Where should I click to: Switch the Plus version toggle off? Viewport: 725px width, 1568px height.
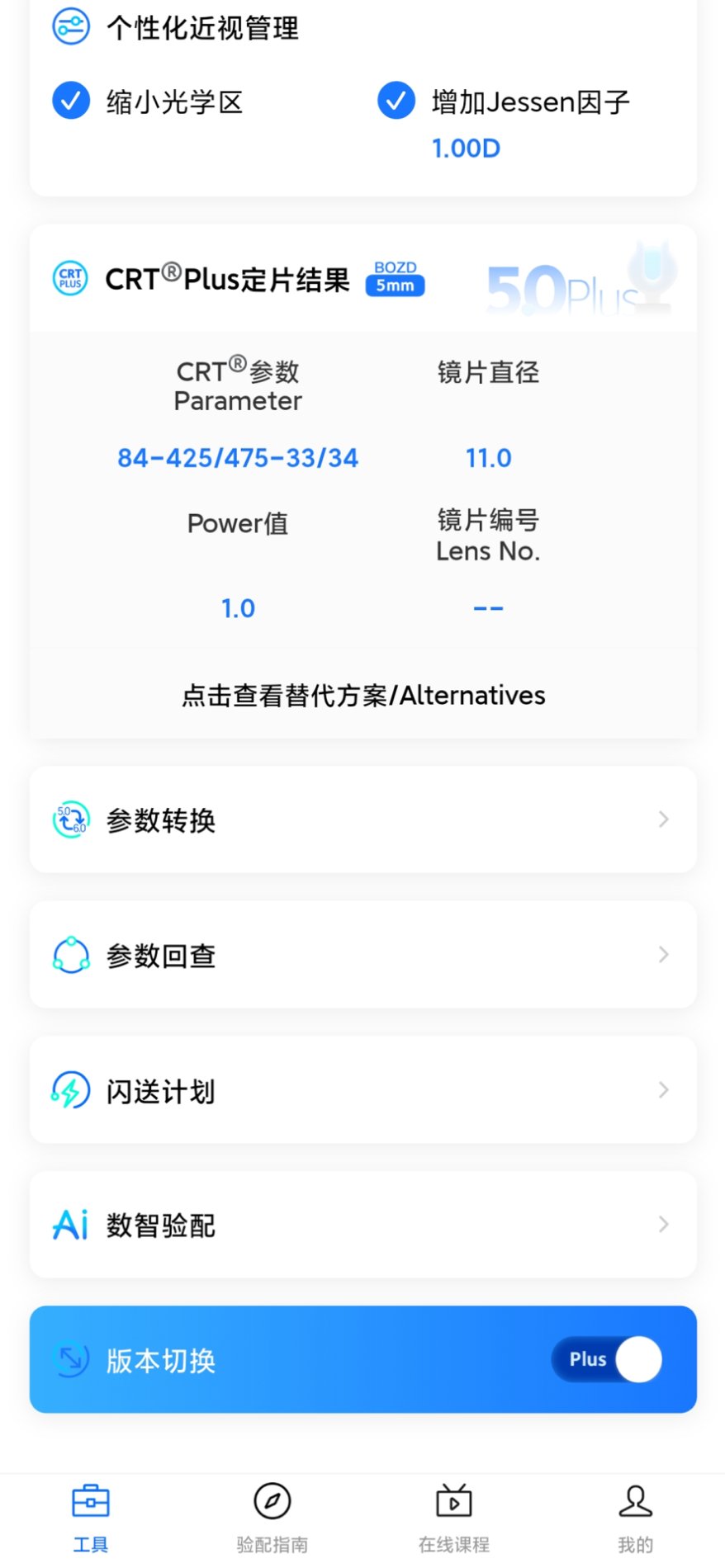coord(605,1359)
